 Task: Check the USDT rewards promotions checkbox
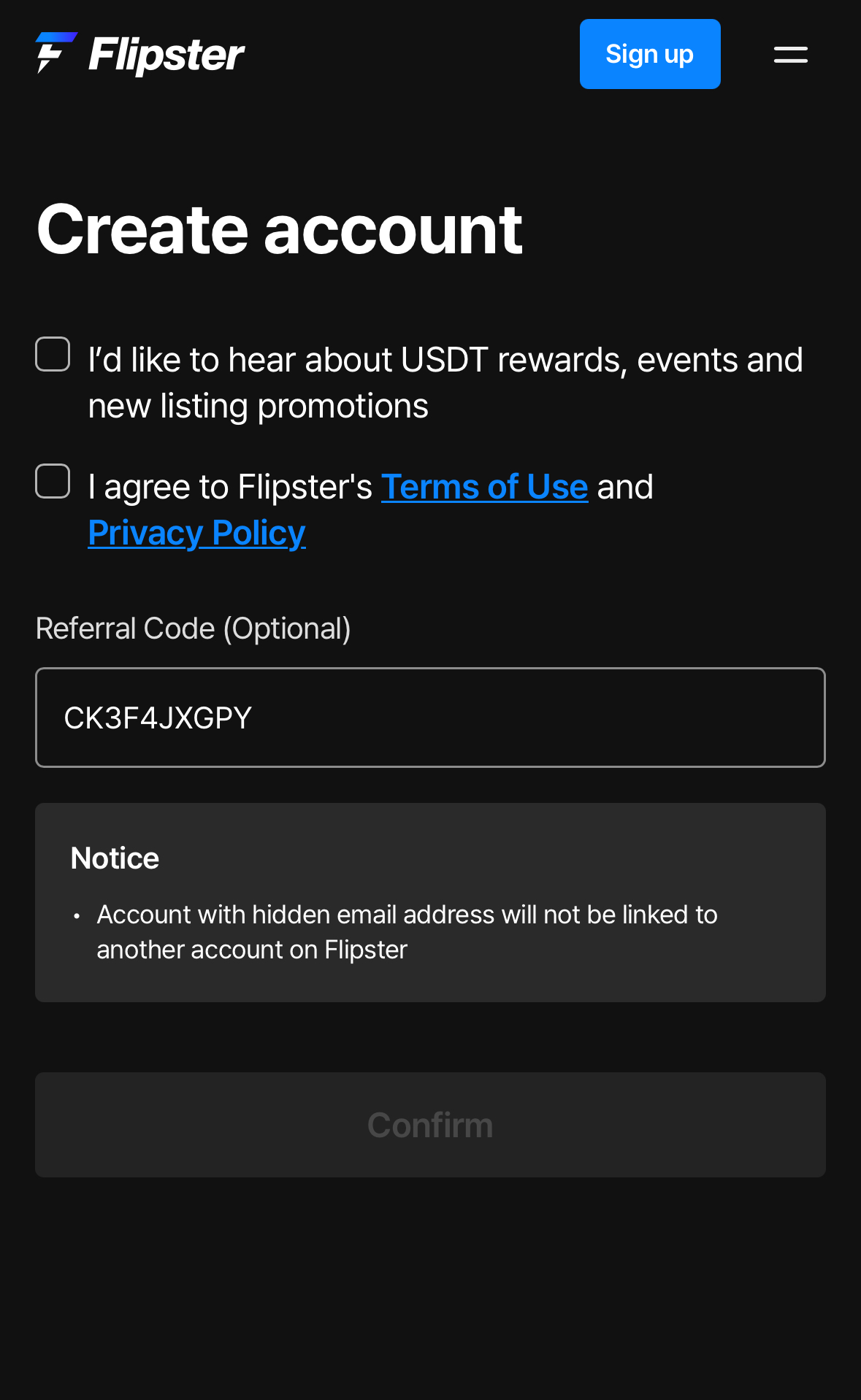pyautogui.click(x=53, y=354)
